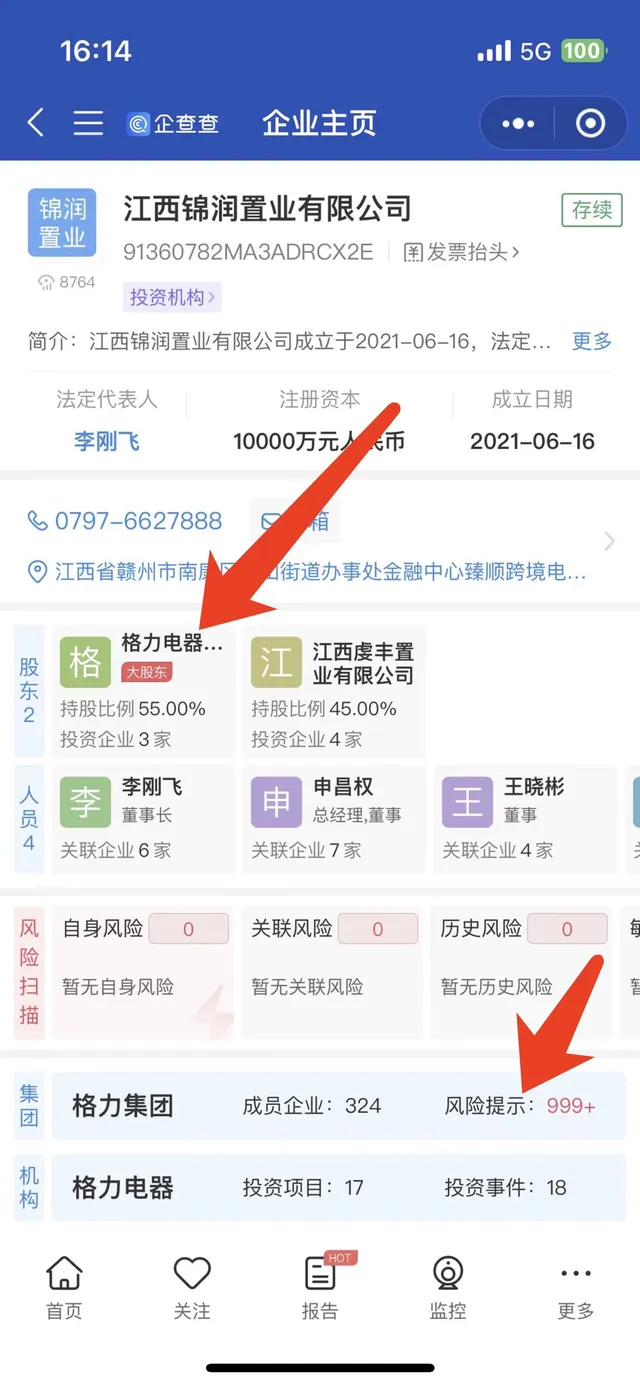640x1386 pixels.
Task: Switch to the 监控 tab
Action: point(448,1288)
